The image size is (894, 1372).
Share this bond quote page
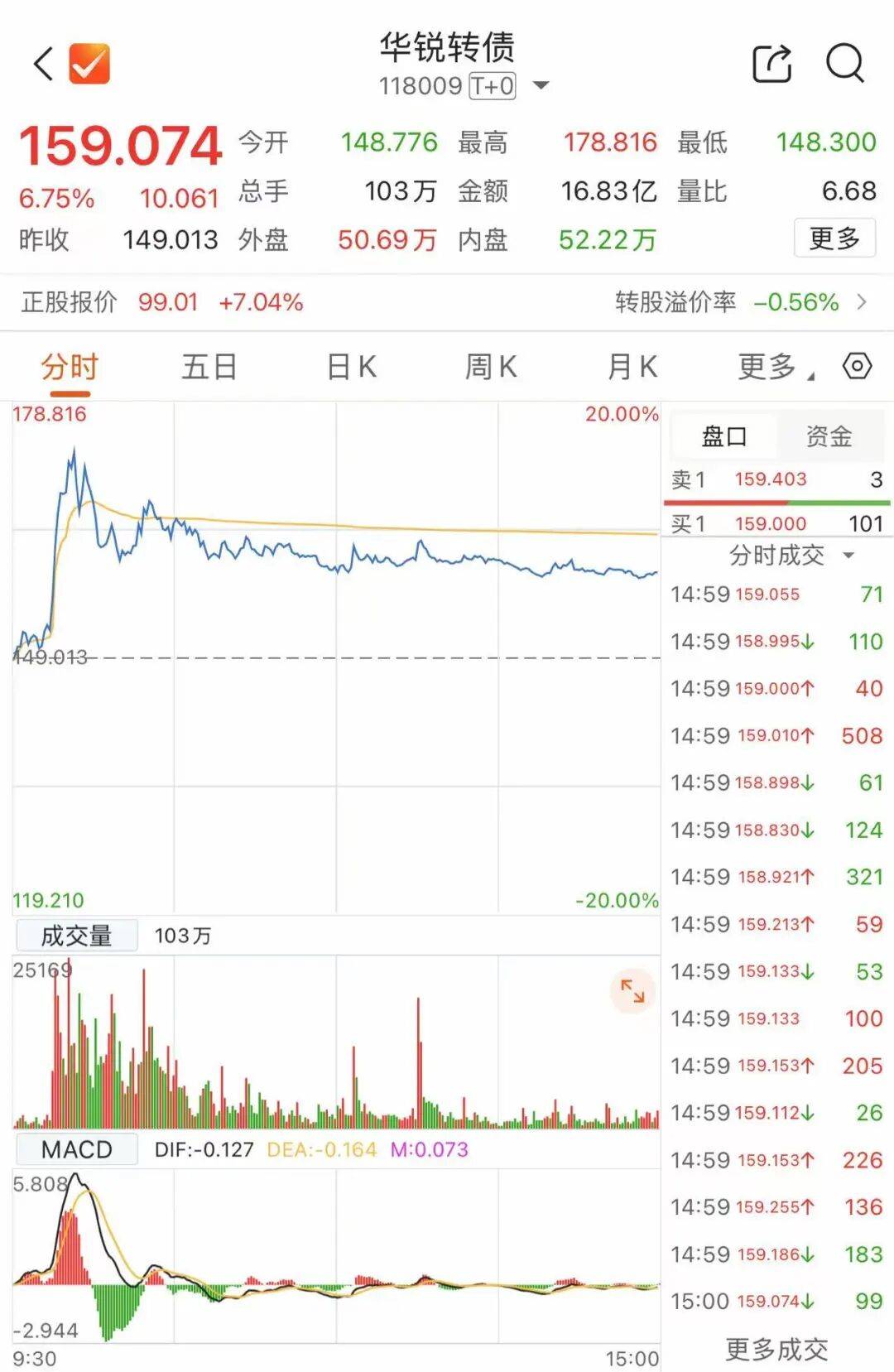[x=771, y=64]
